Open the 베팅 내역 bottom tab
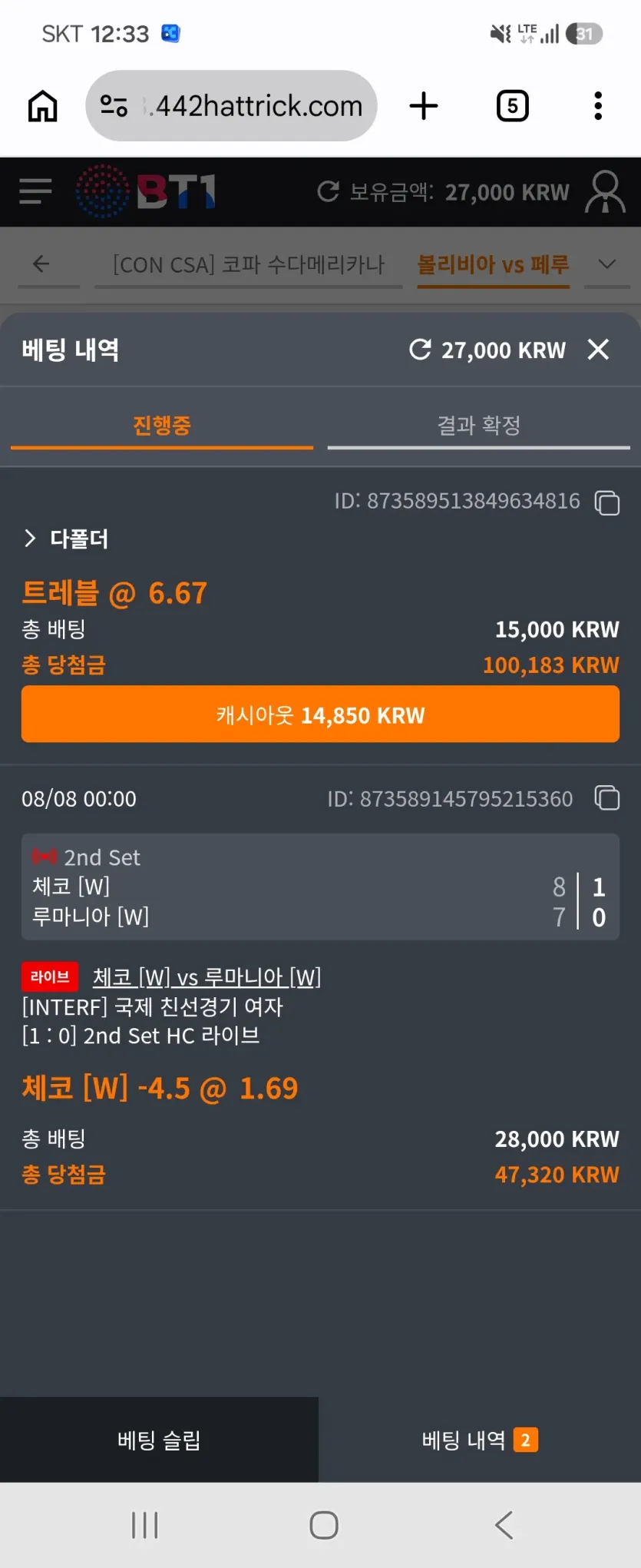This screenshot has width=641, height=1568. pyautogui.click(x=480, y=1440)
